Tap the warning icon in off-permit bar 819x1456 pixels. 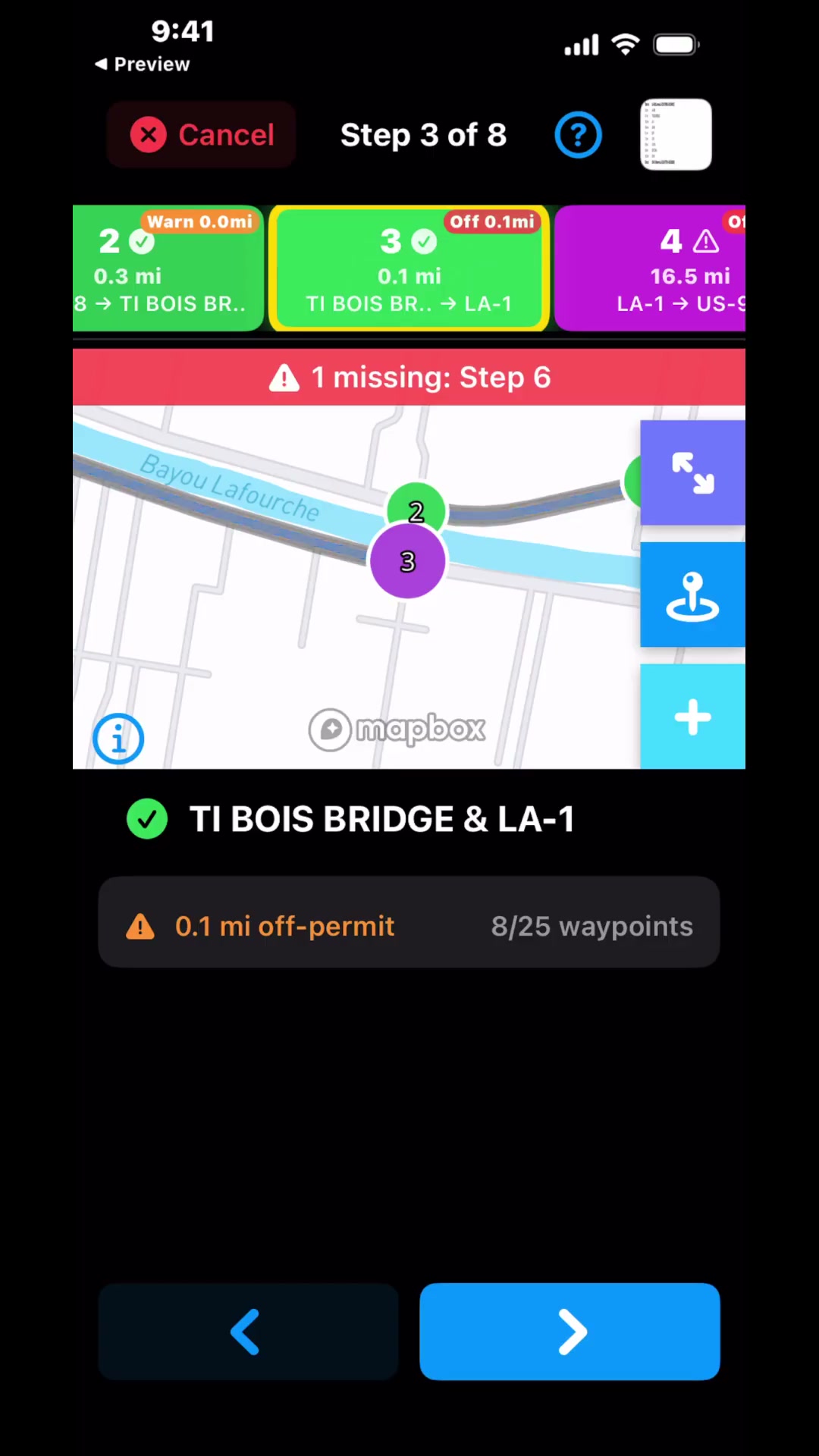140,926
